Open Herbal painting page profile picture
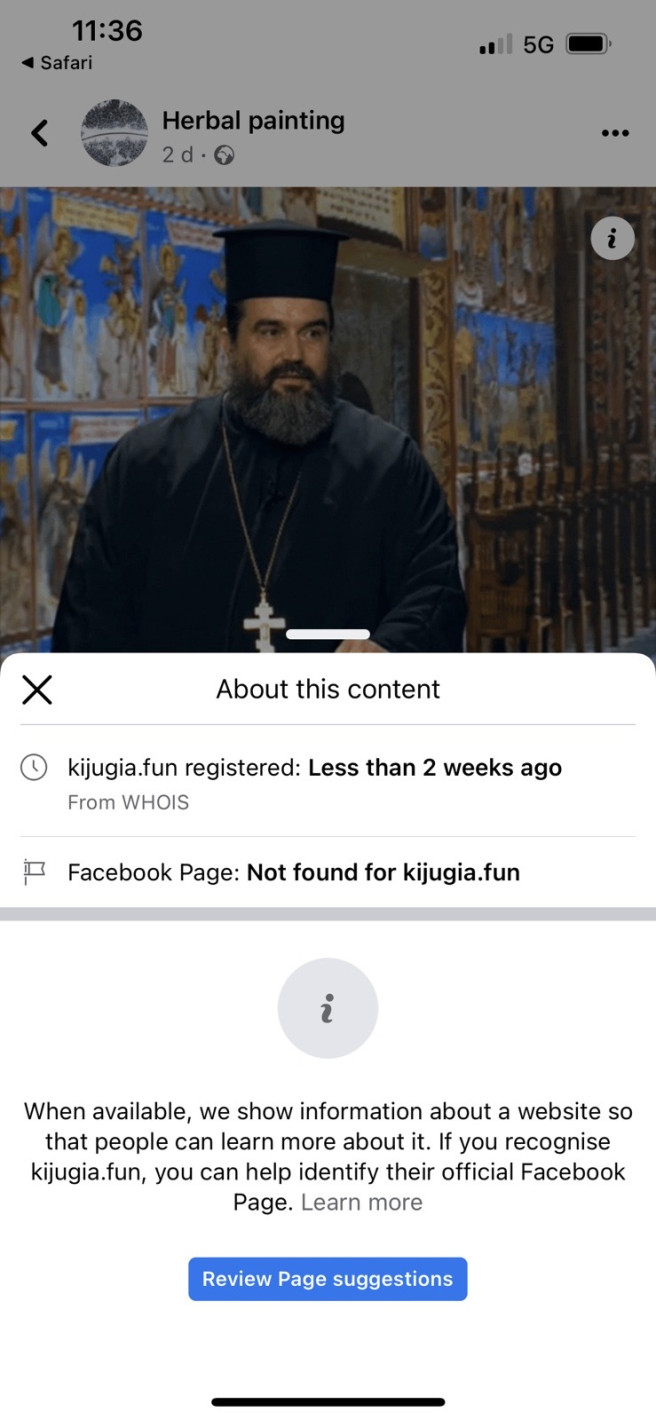The height and width of the screenshot is (1420, 656). [114, 133]
